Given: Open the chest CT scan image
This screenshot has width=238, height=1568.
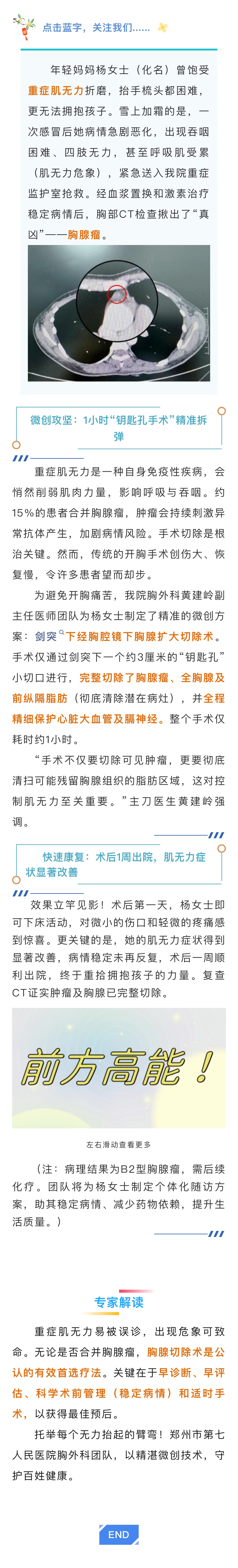Looking at the screenshot, I should 119,313.
